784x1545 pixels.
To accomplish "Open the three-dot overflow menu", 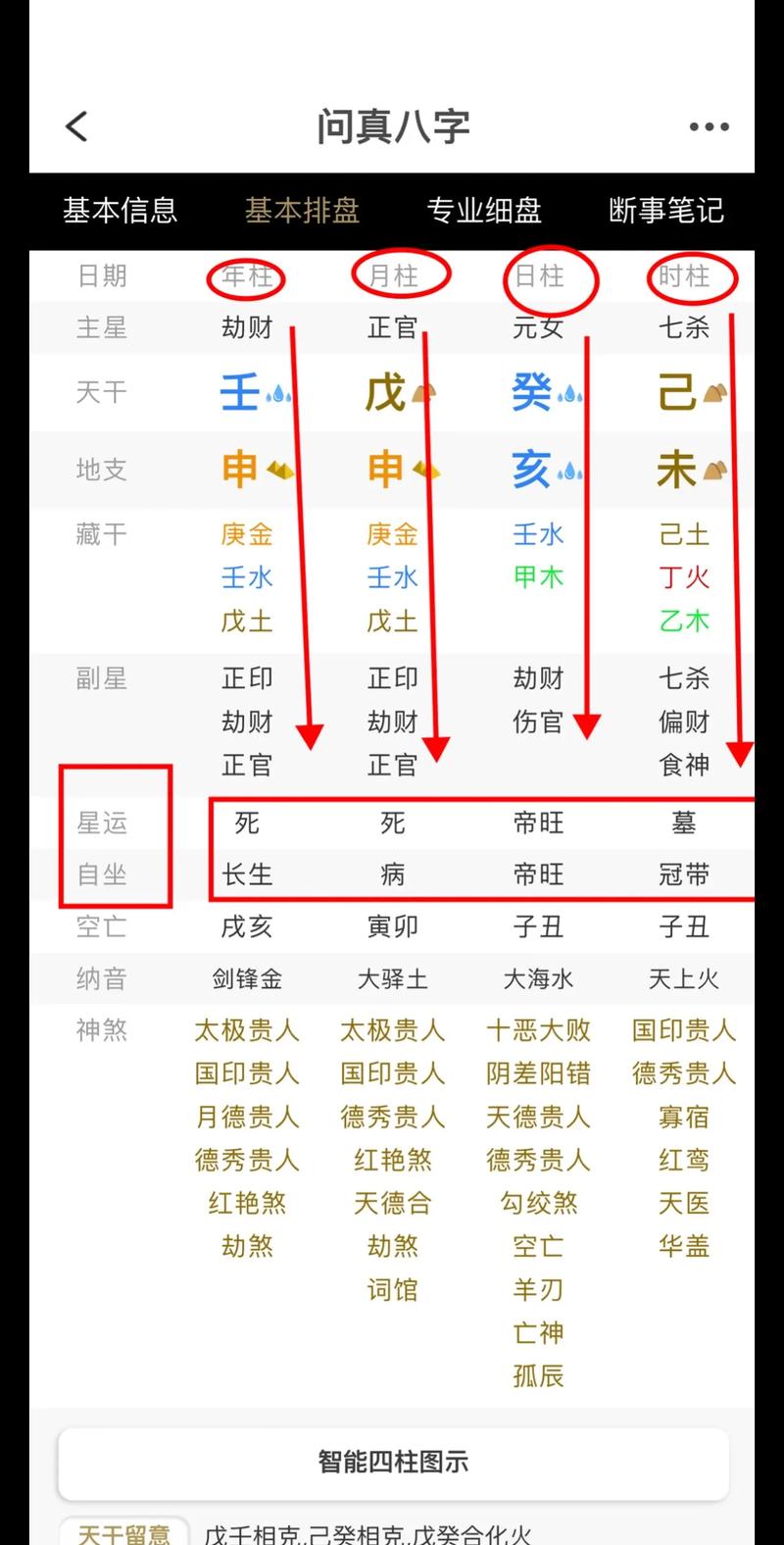I will coord(709,126).
